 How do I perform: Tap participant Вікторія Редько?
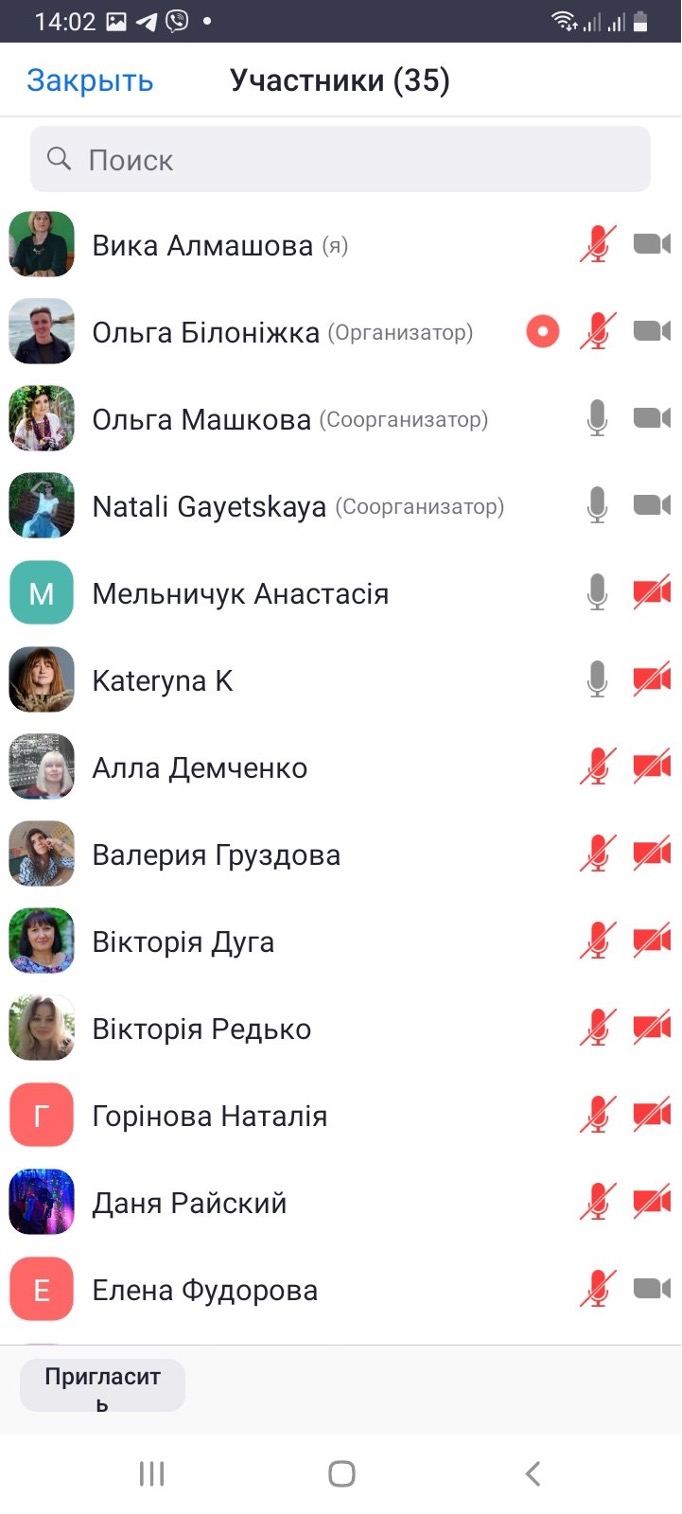[x=341, y=1028]
